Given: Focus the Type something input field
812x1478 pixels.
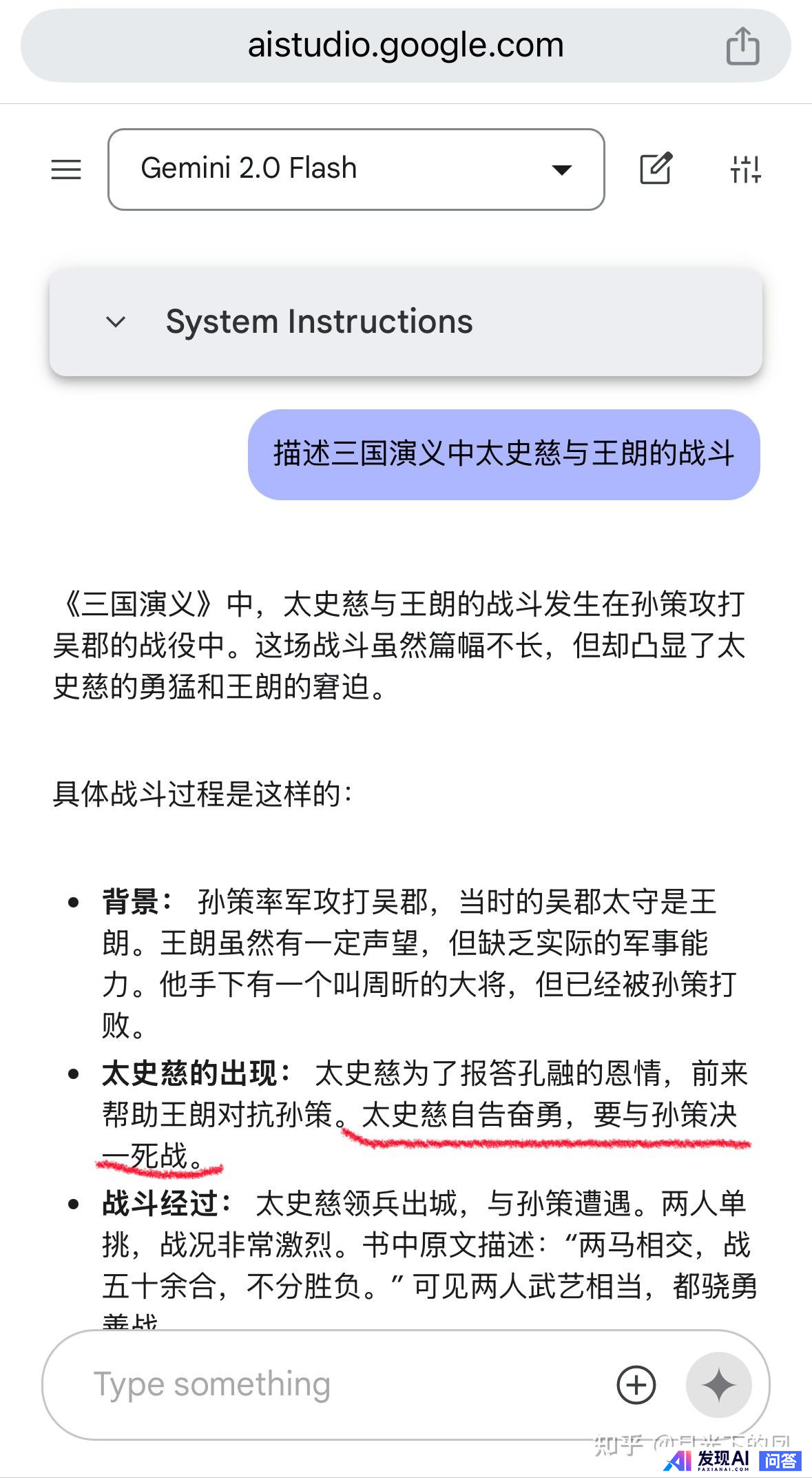Looking at the screenshot, I should click(x=331, y=1384).
